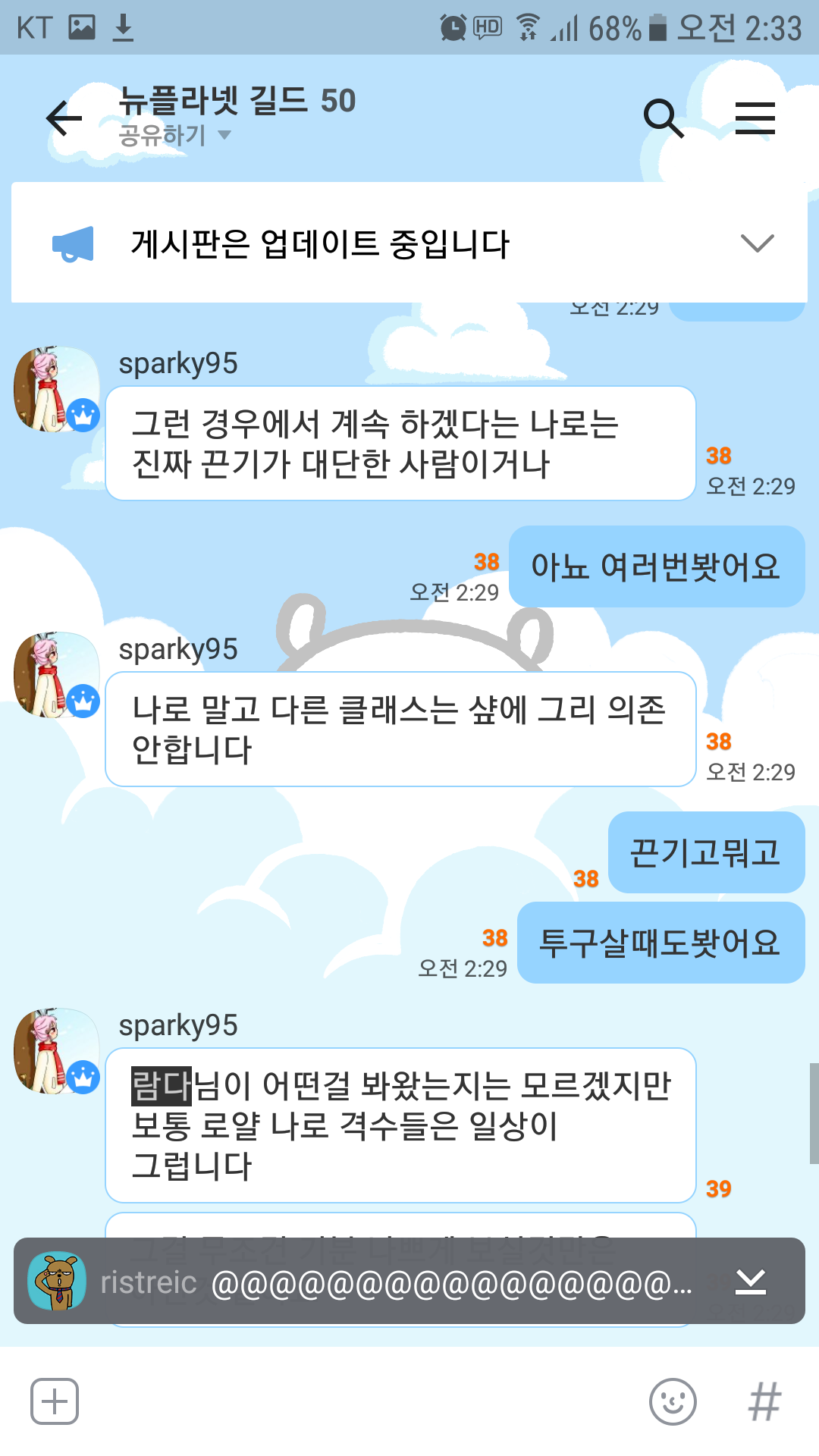Open the emoji smiley picker
Viewport: 819px width, 1456px height.
coord(673,1401)
